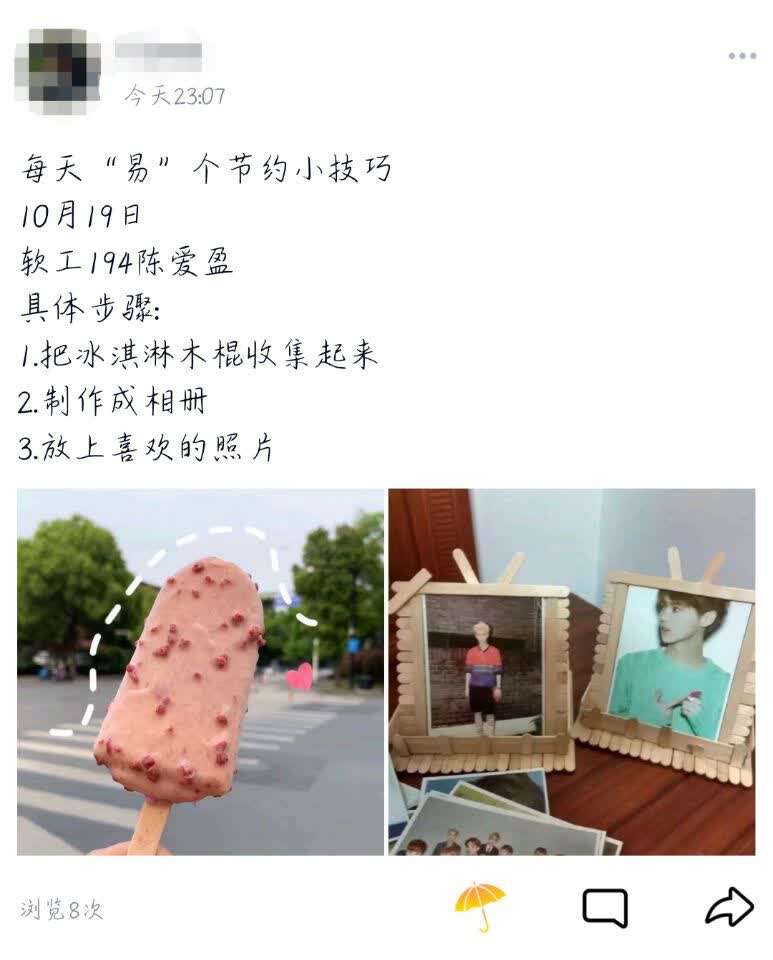
Task: View the popsicle-stick photo frames picture
Action: tap(571, 672)
